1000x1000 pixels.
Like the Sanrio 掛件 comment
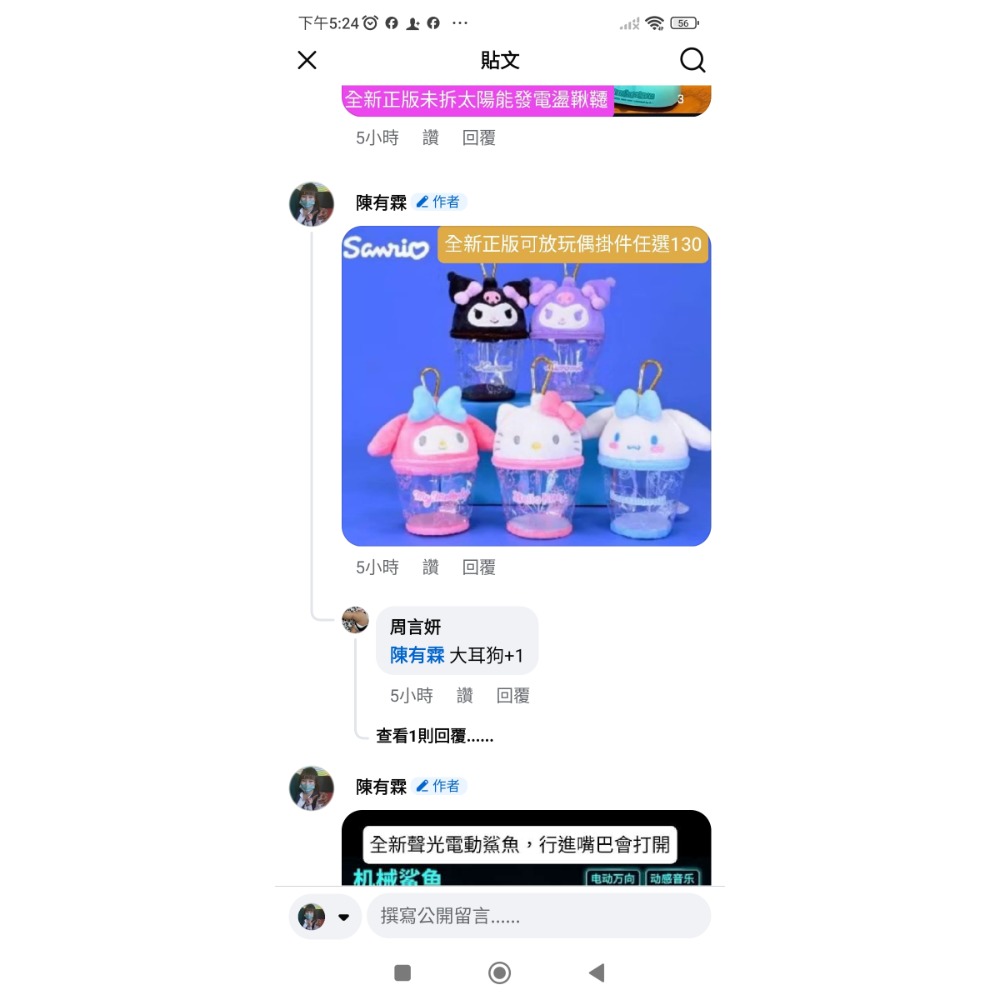click(x=430, y=567)
